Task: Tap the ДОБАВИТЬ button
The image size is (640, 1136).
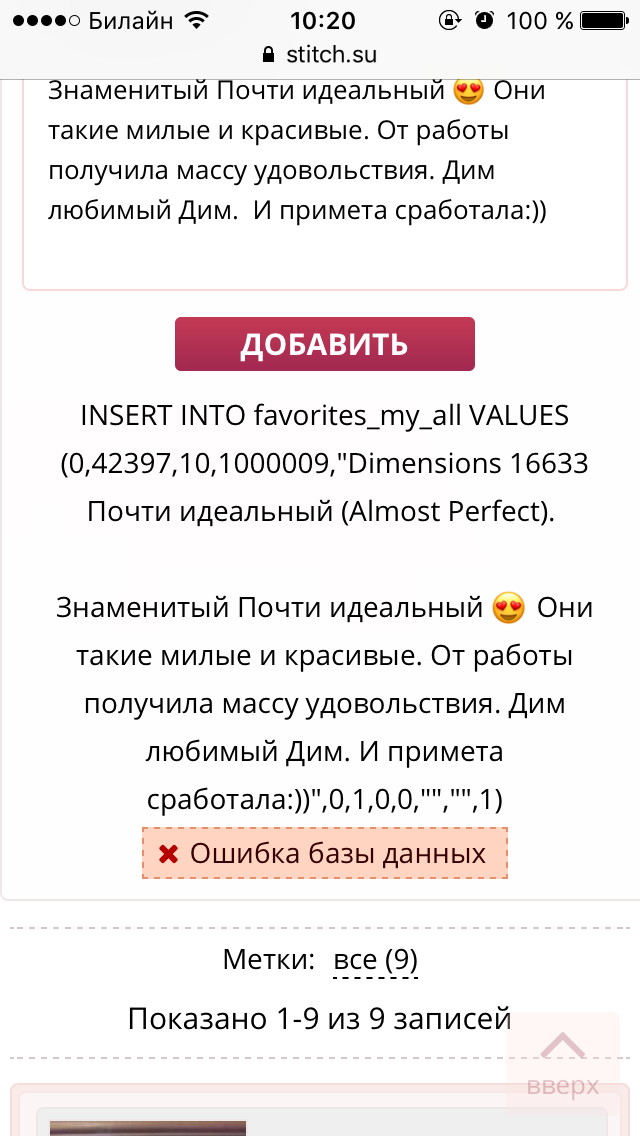Action: point(325,344)
